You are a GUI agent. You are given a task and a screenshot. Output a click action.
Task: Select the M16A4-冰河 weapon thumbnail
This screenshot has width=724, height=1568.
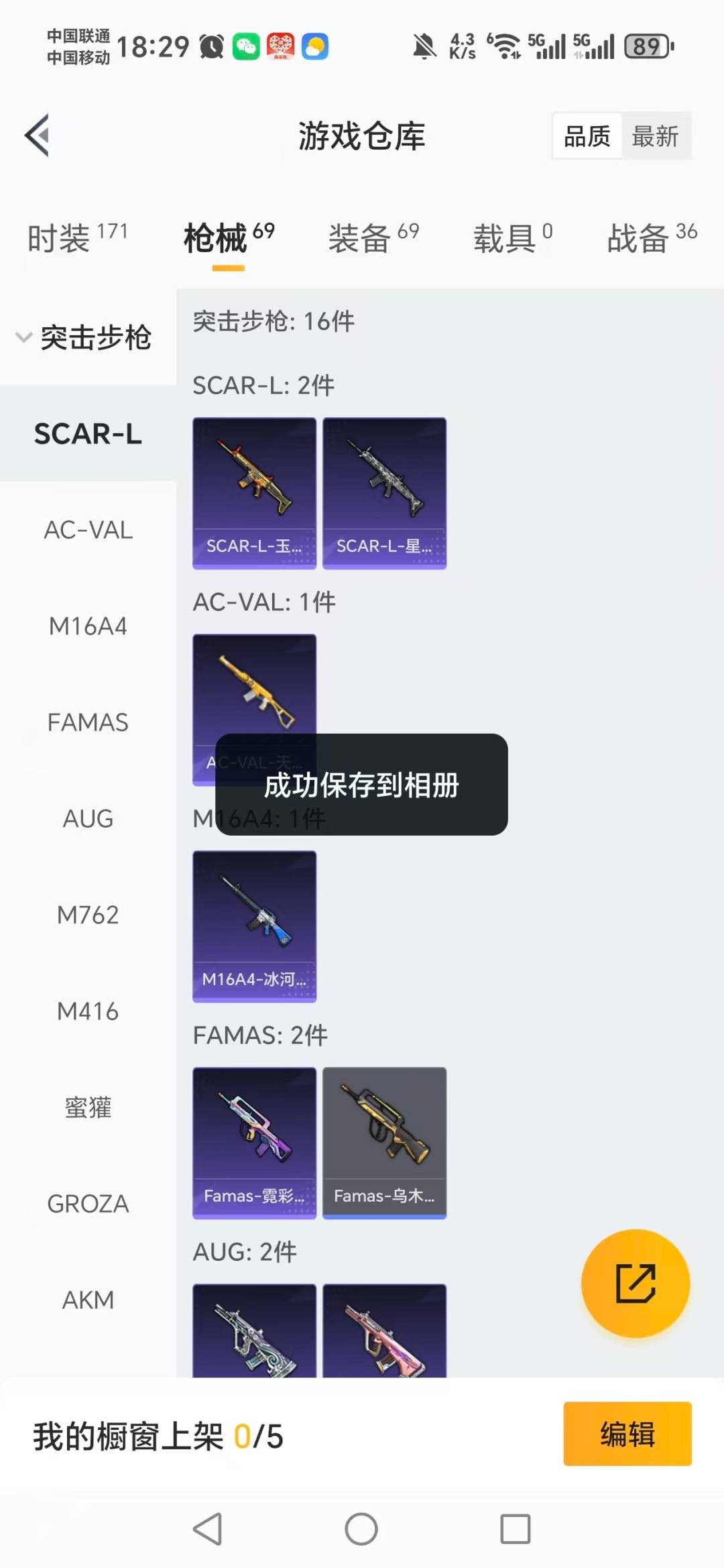point(254,926)
